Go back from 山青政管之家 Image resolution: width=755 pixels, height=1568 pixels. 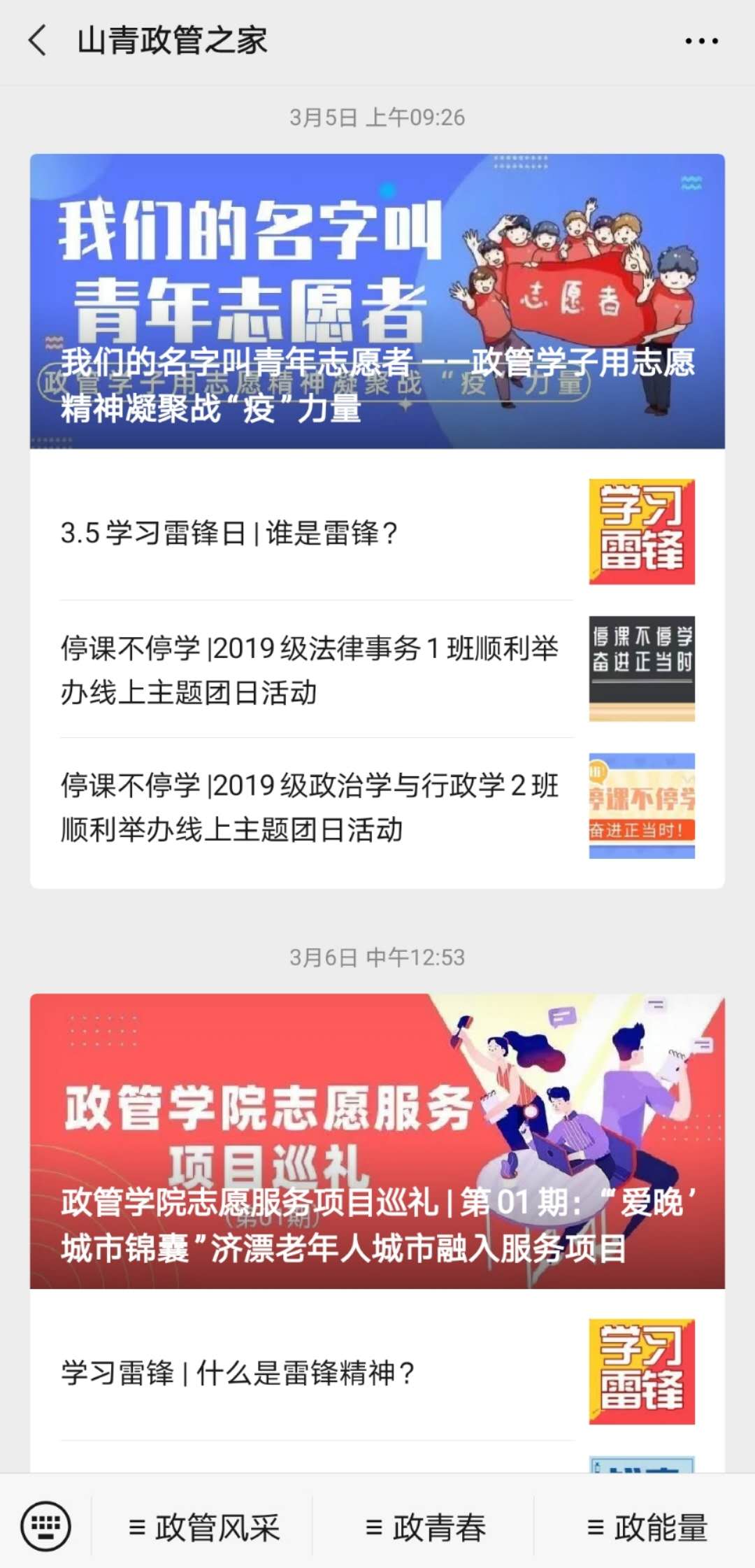coord(38,41)
